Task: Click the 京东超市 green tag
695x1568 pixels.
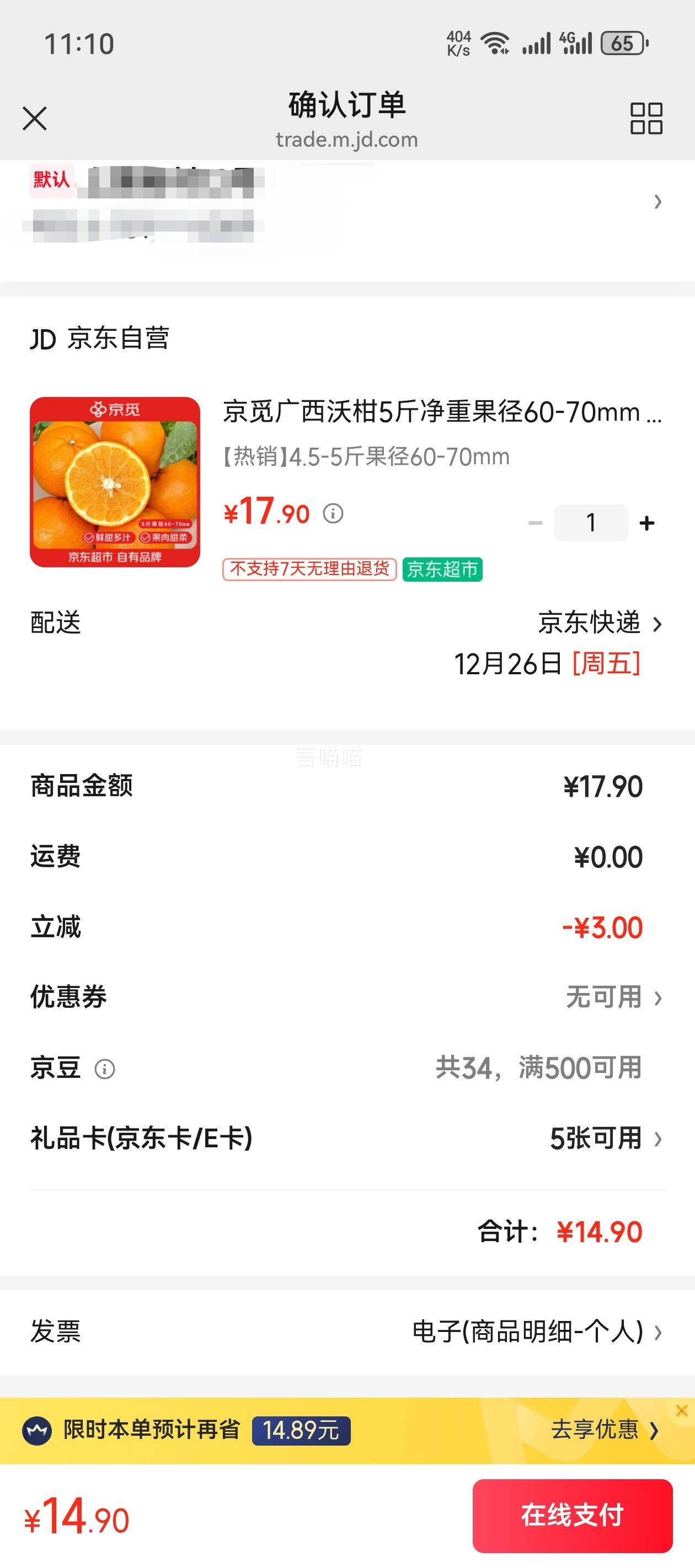Action: click(x=443, y=571)
